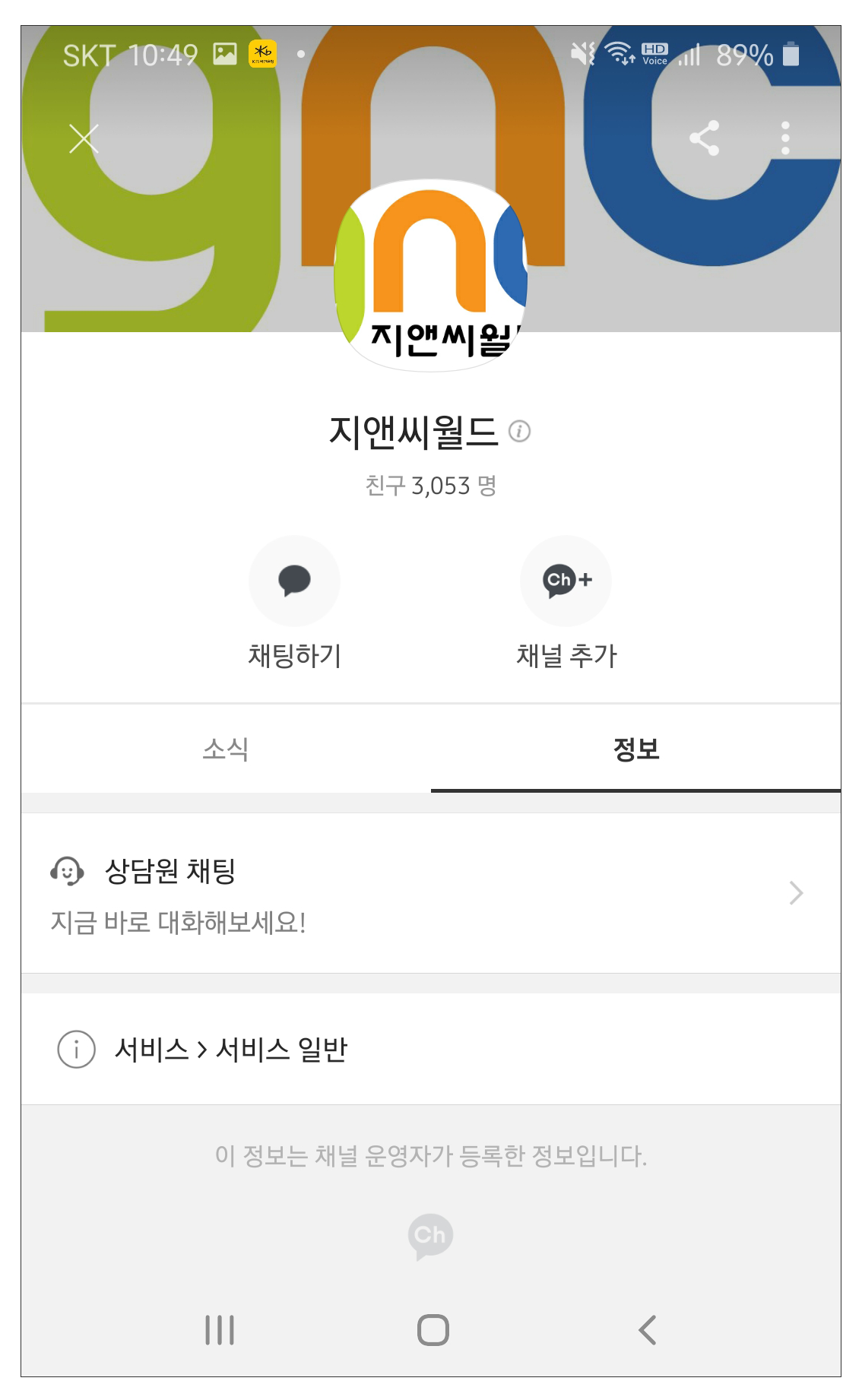This screenshot has height=1400, width=862.
Task: Go back using the system back button
Action: point(647,1330)
